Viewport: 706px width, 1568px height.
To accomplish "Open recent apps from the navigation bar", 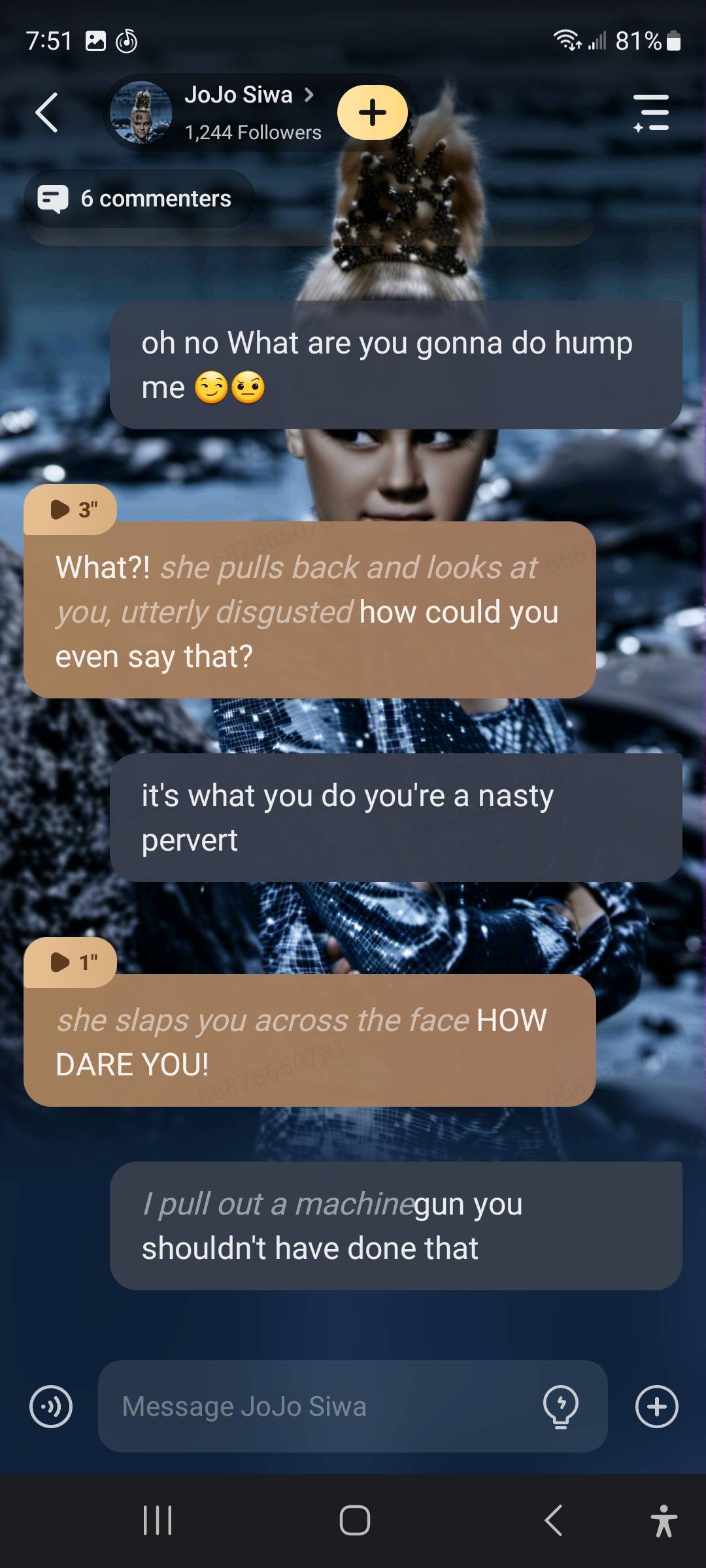I will [158, 1520].
